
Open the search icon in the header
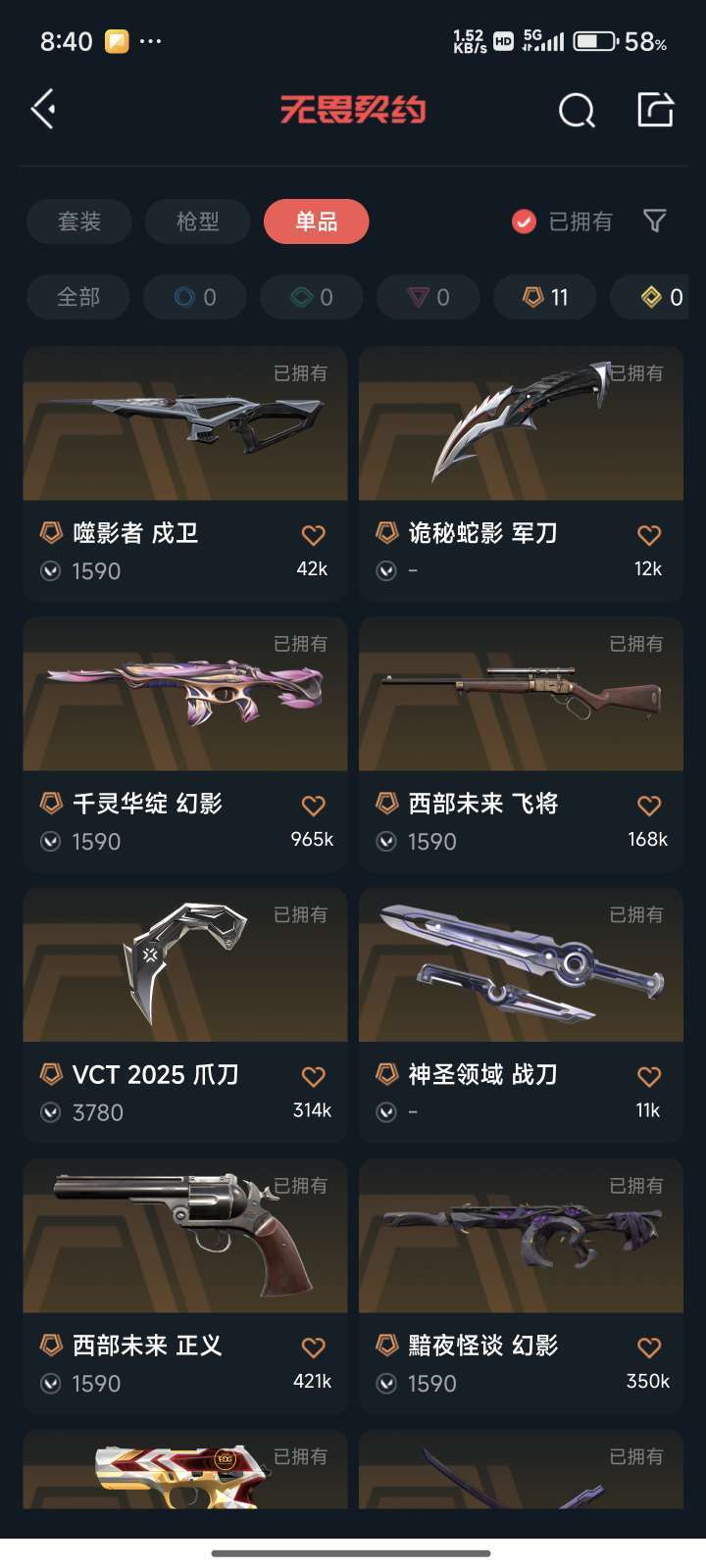click(x=577, y=110)
